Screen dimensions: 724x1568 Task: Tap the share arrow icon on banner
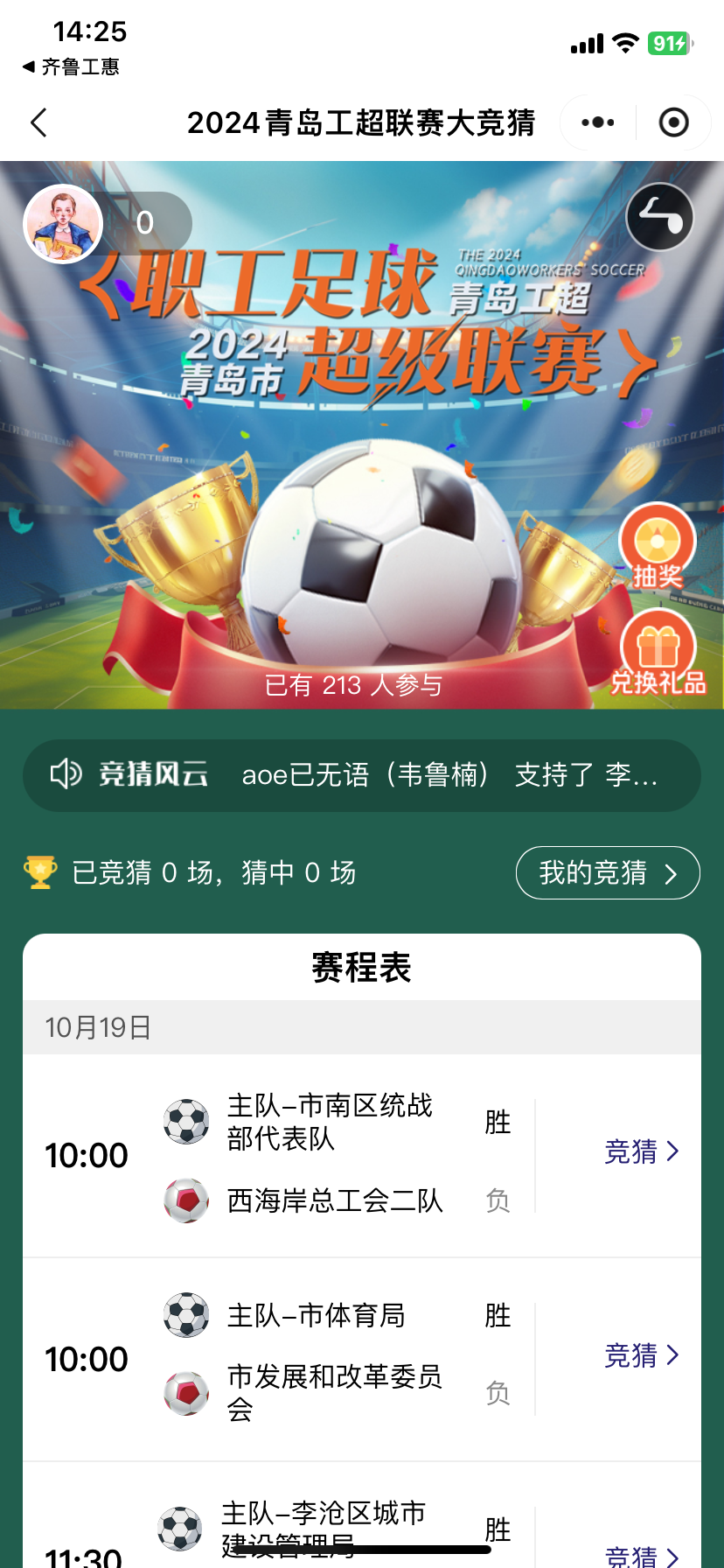pos(660,217)
